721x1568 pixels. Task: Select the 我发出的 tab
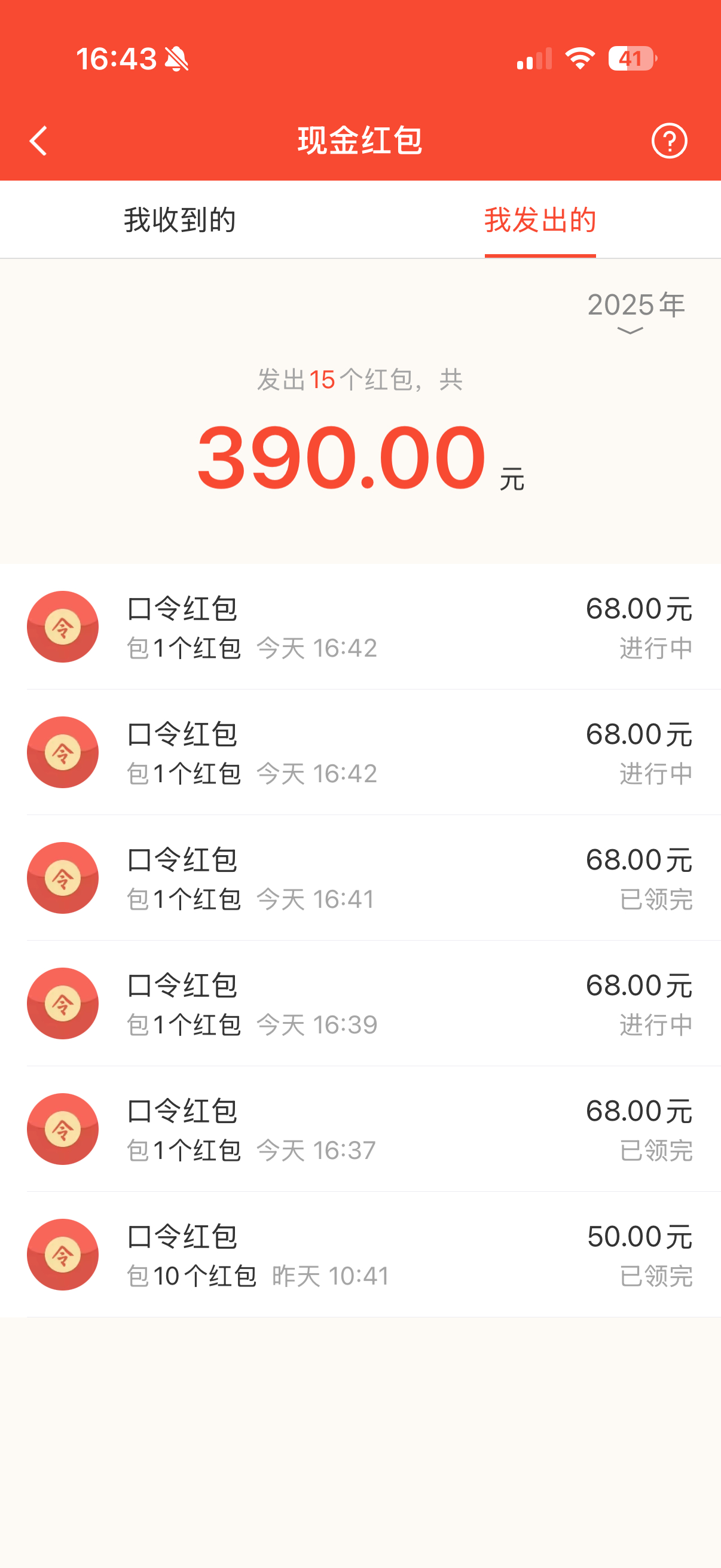pyautogui.click(x=540, y=219)
